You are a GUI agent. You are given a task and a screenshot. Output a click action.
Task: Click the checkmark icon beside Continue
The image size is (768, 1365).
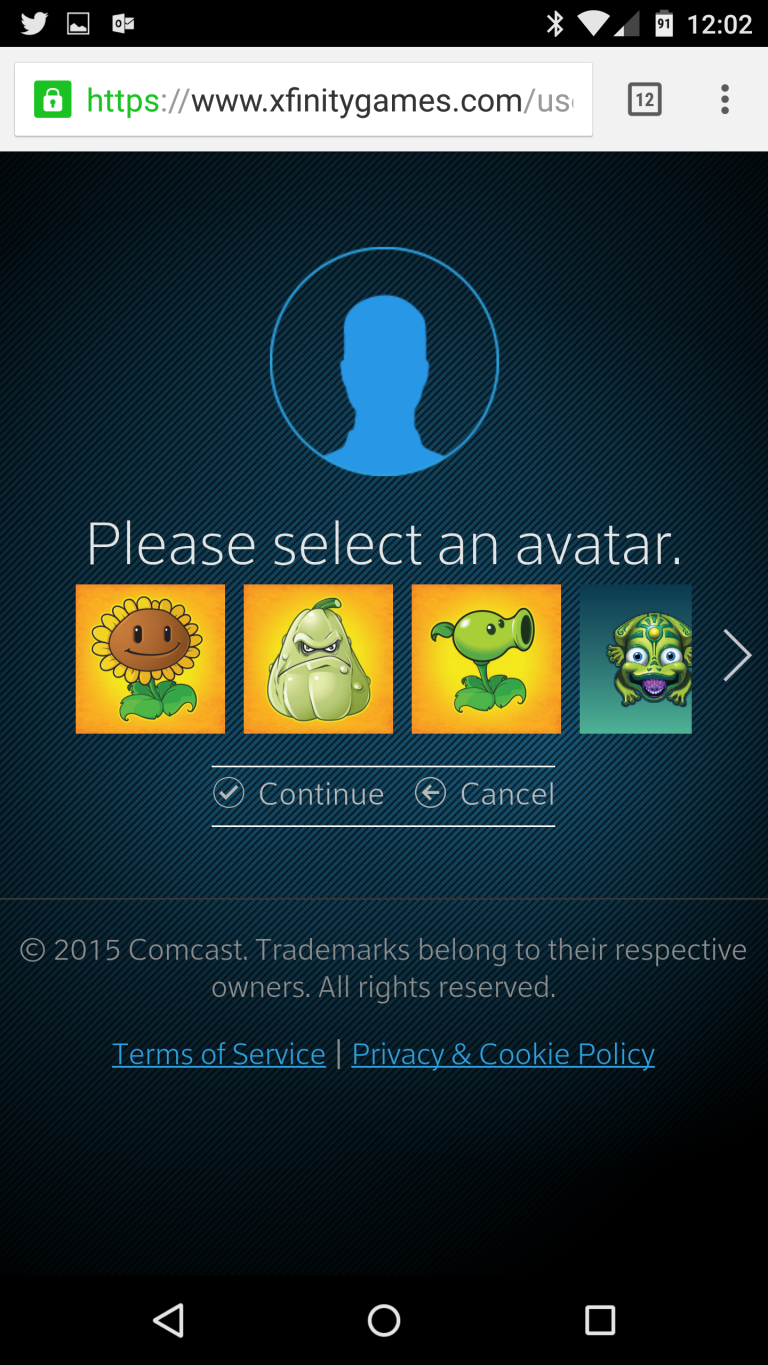tap(228, 792)
